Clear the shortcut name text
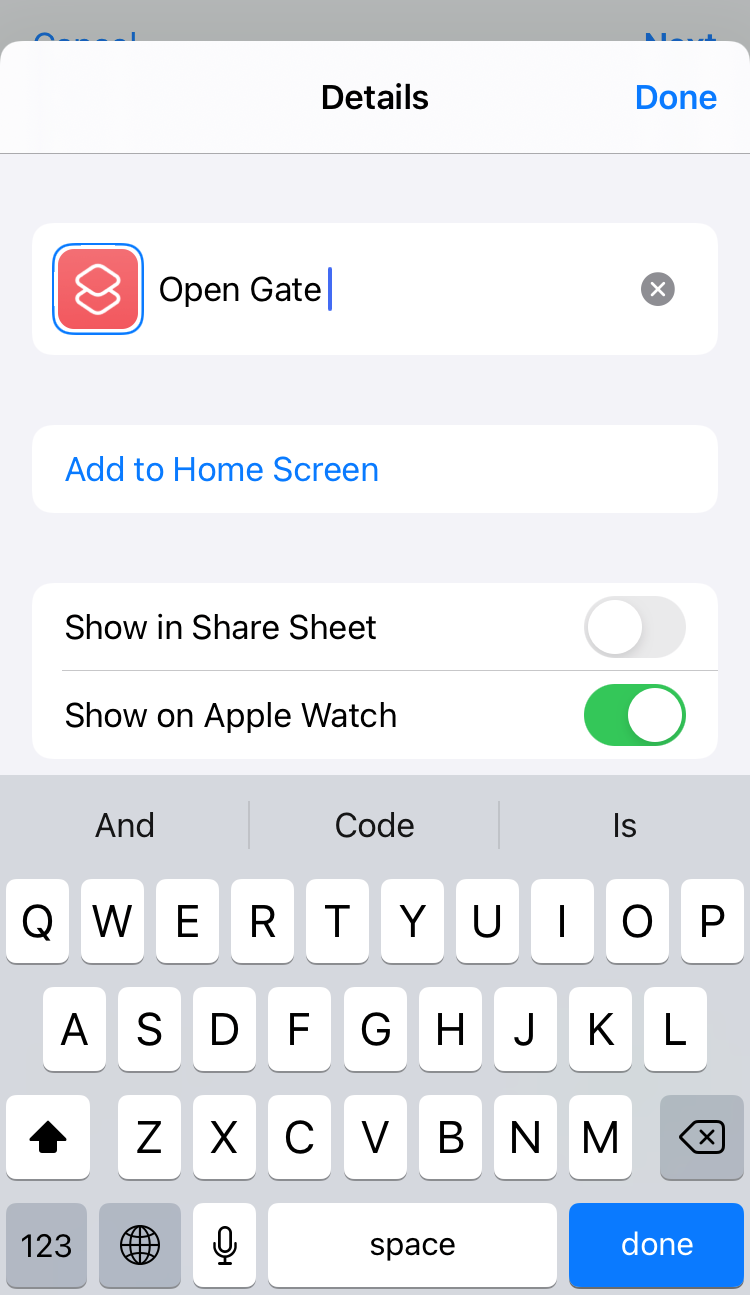 coord(657,290)
